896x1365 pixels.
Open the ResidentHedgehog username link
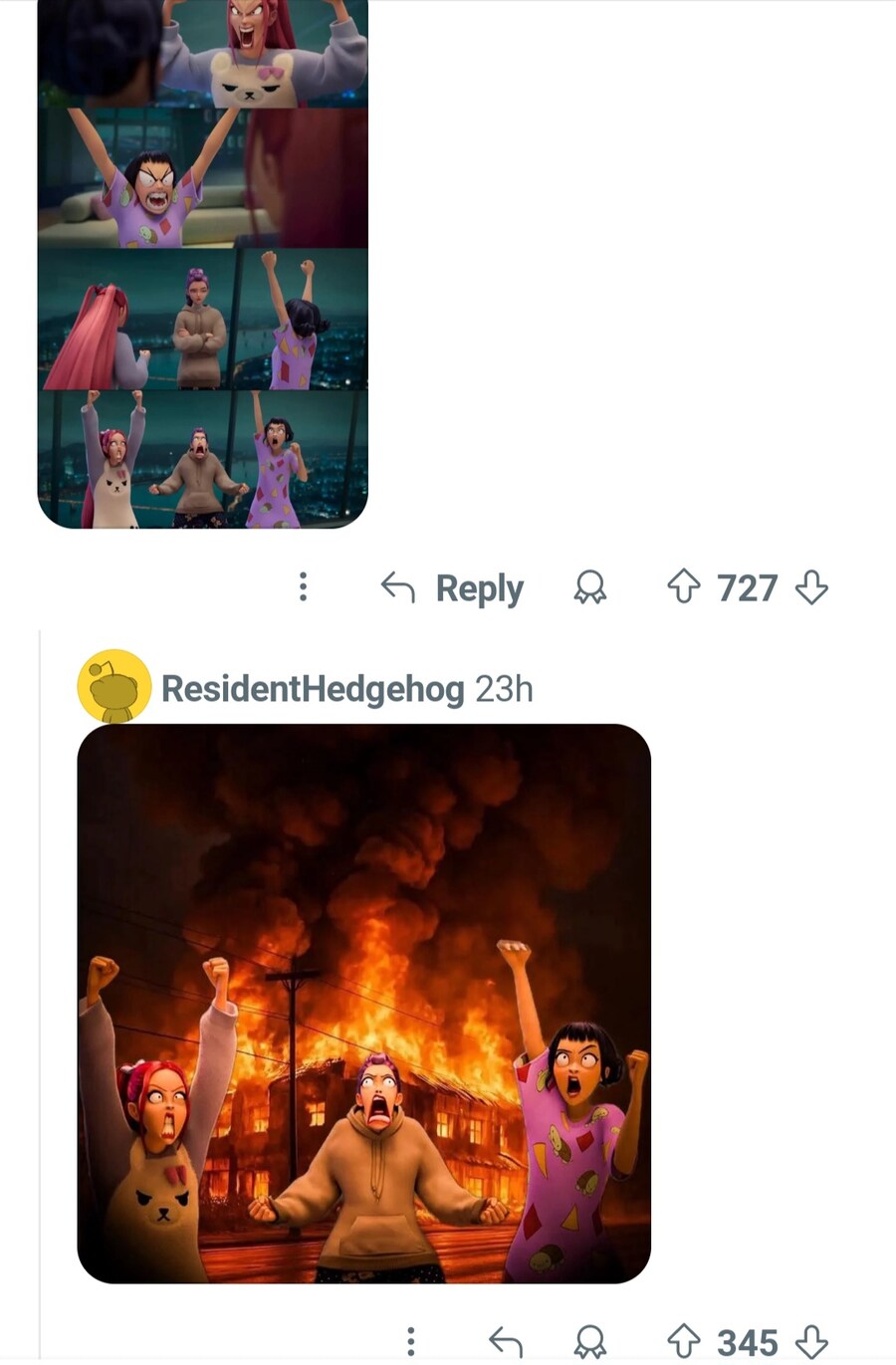click(x=313, y=688)
